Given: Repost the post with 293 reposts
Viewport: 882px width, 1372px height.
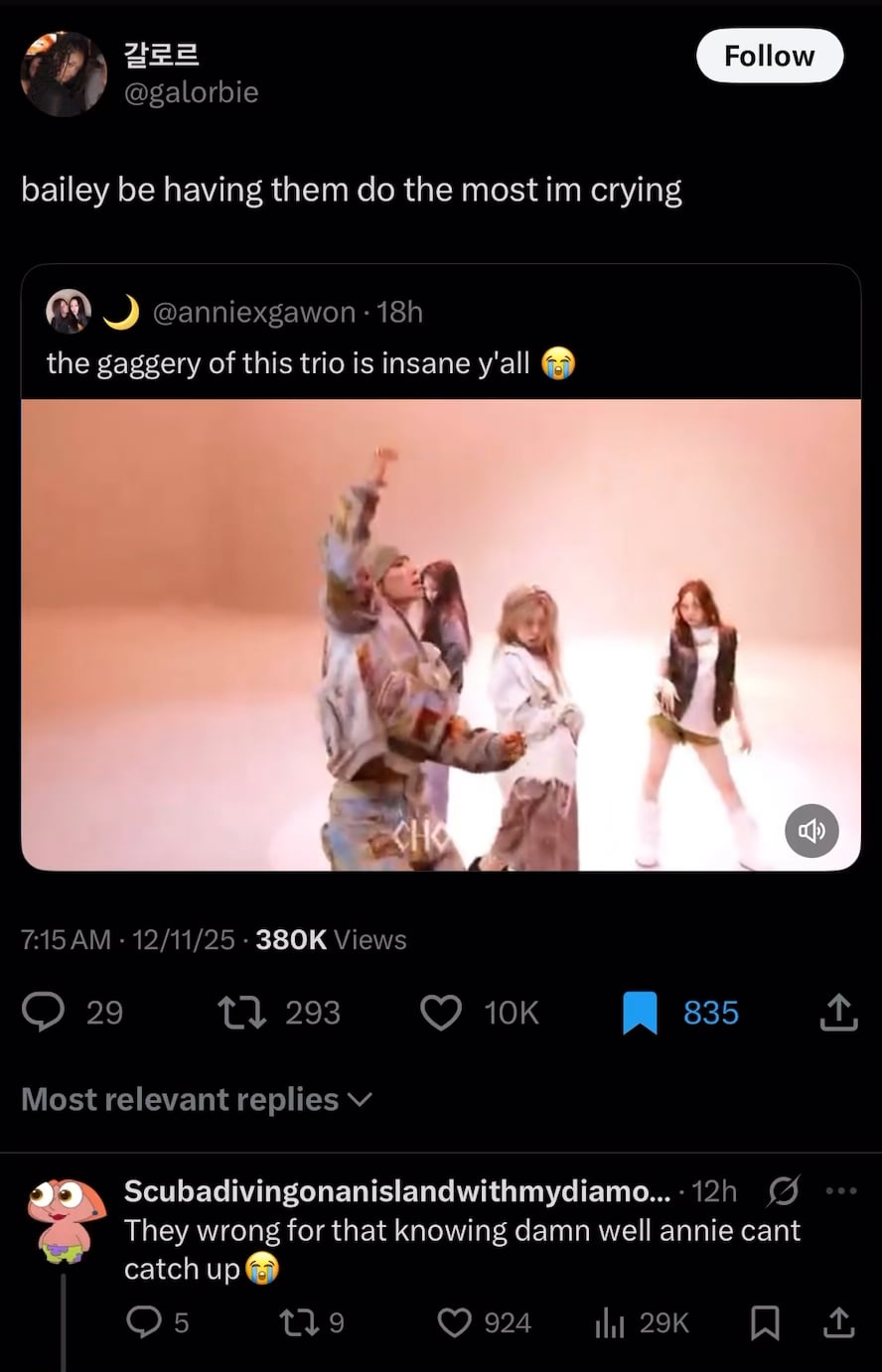Looking at the screenshot, I should [238, 1013].
